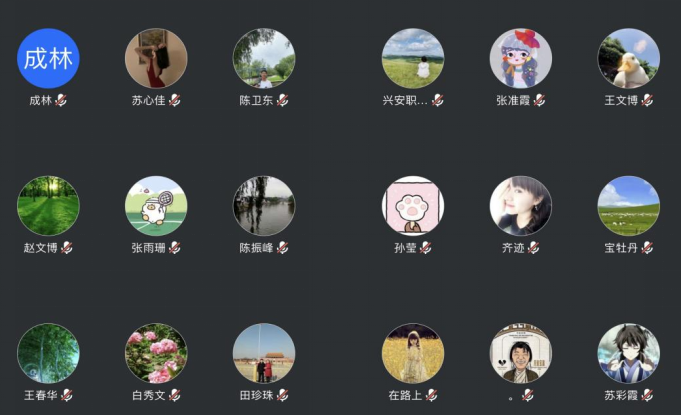Tap the 在路上 participant avatar
This screenshot has height=416, width=681.
[413, 353]
